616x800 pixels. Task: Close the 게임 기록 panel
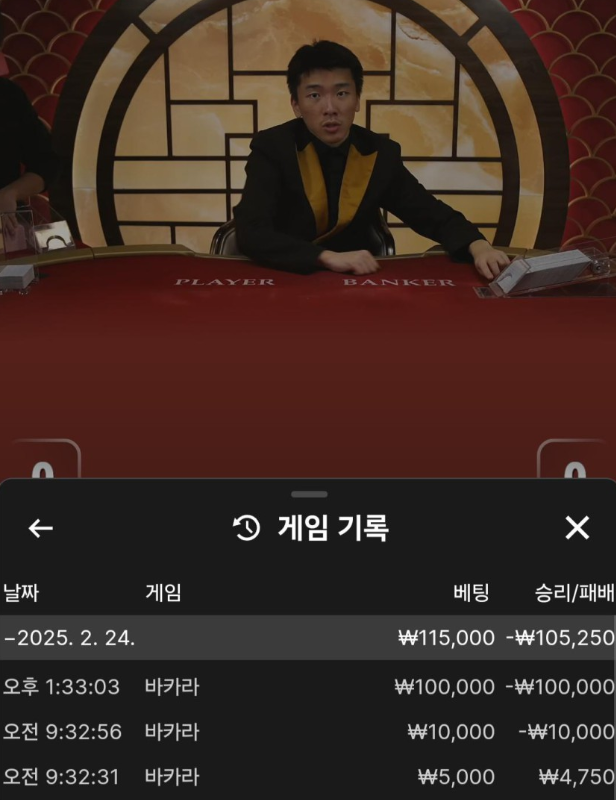coord(577,528)
